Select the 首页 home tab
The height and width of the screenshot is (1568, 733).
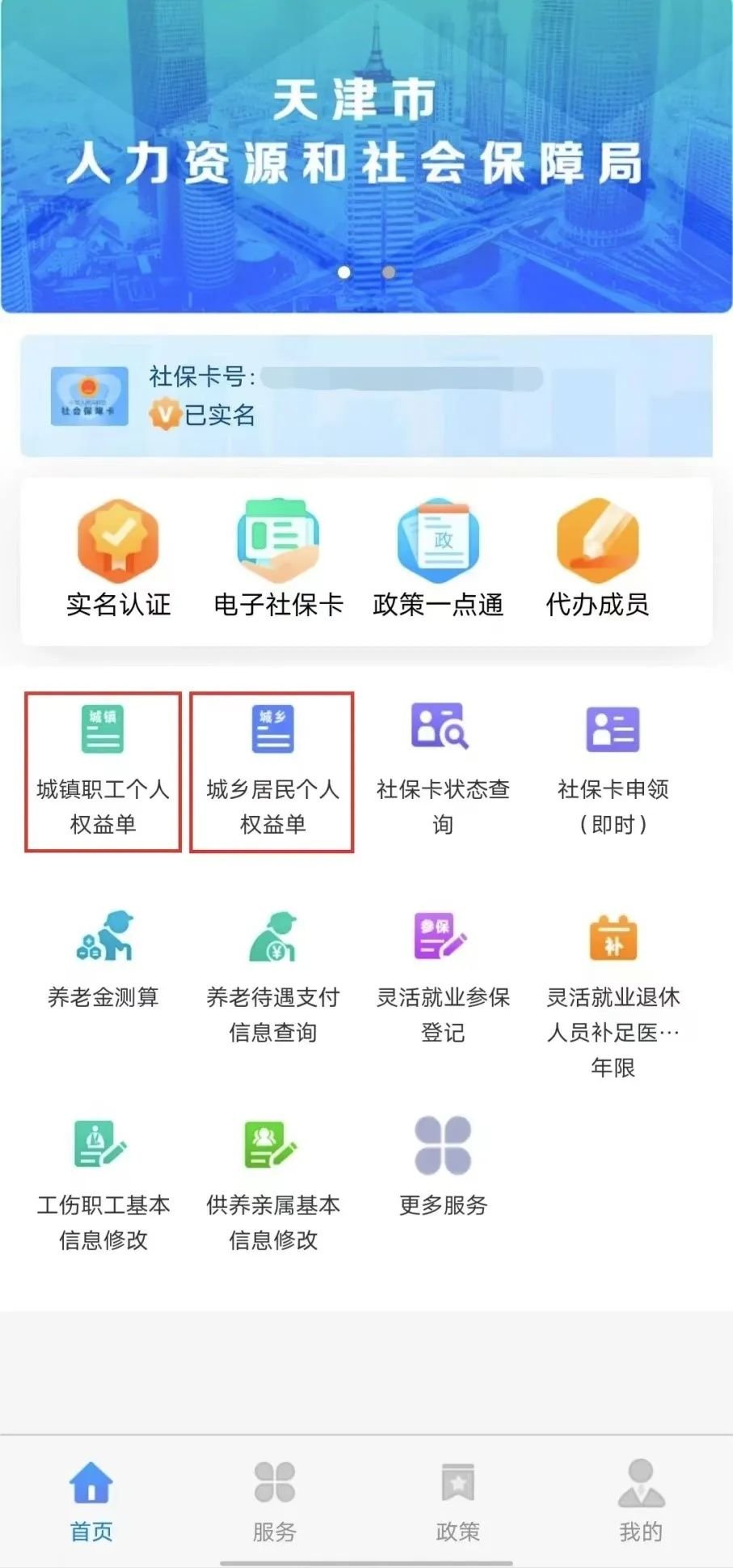(91, 1501)
